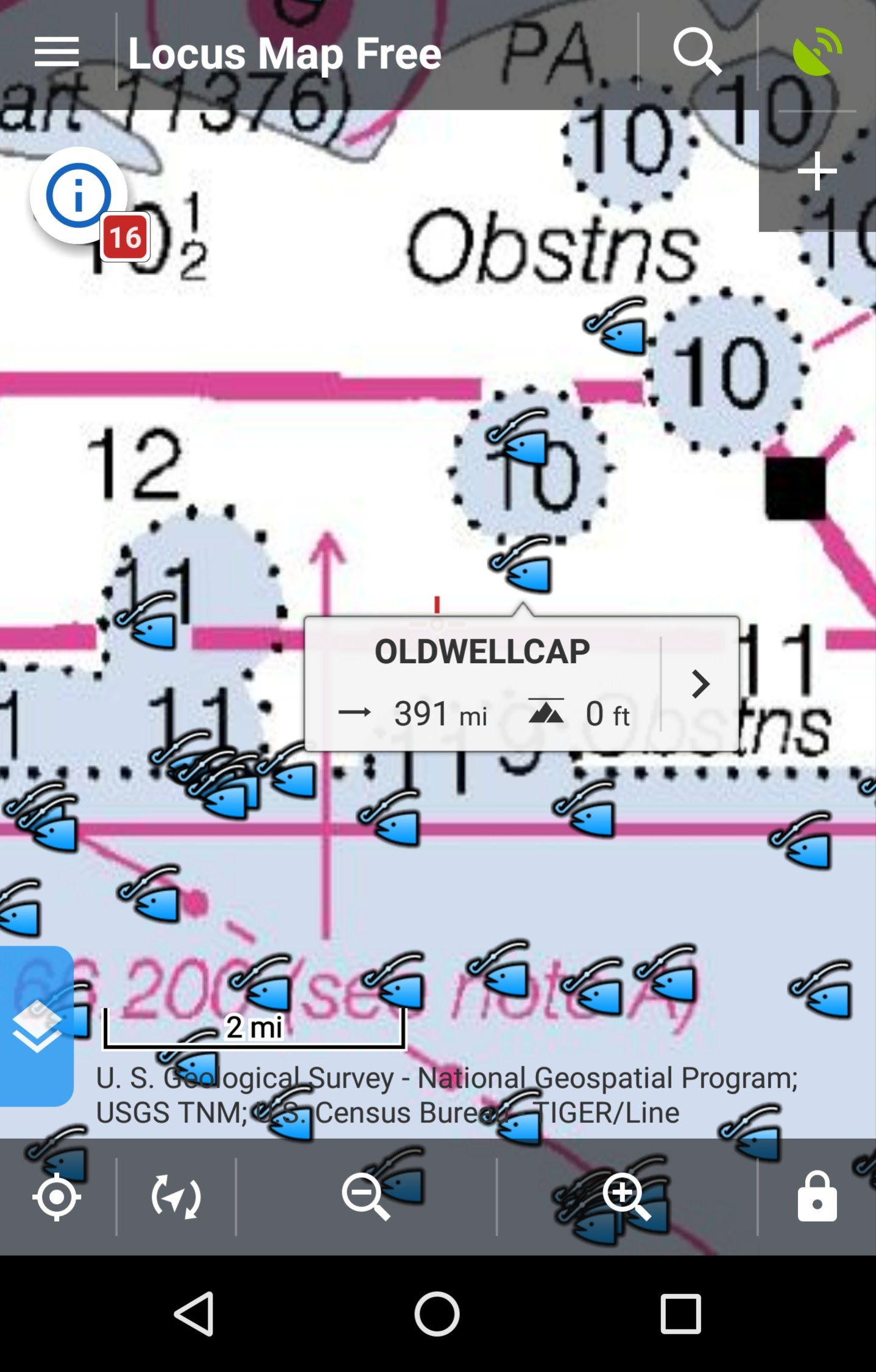The image size is (876, 1372).
Task: Open the GPS satellite status icon
Action: [817, 52]
